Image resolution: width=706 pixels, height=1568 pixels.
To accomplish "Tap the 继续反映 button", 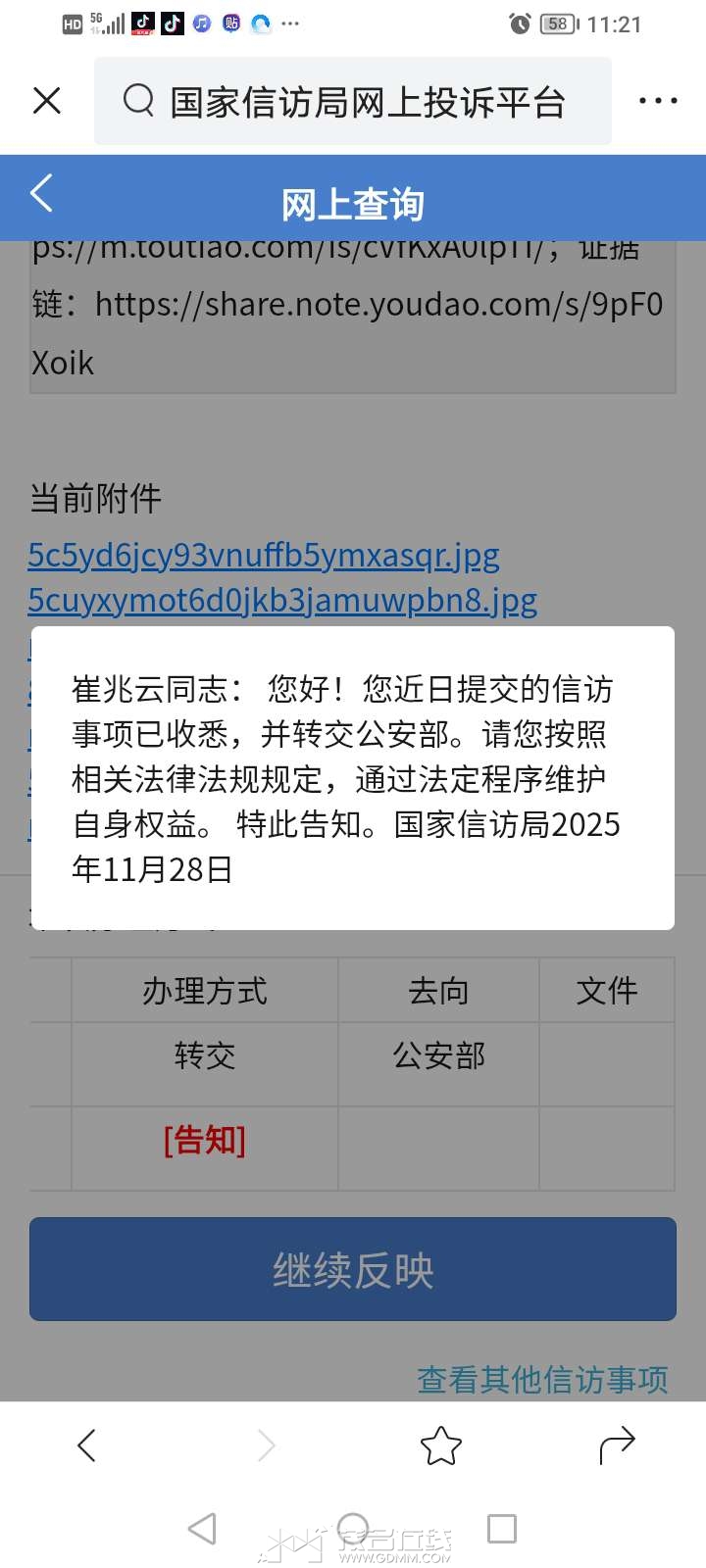I will click(353, 1270).
